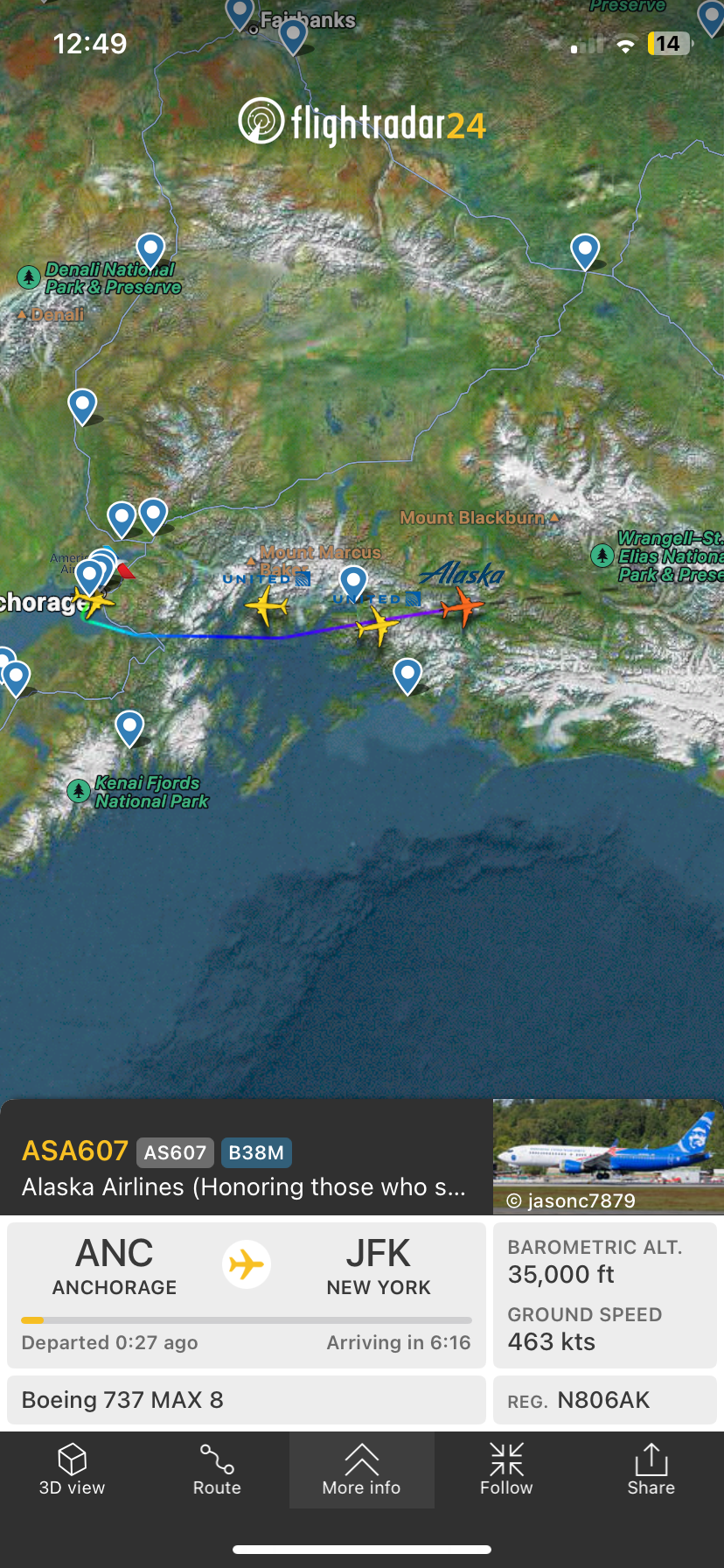724x1568 pixels.
Task: Select the United plane near Mount Marcus Baker
Action: pos(267,605)
